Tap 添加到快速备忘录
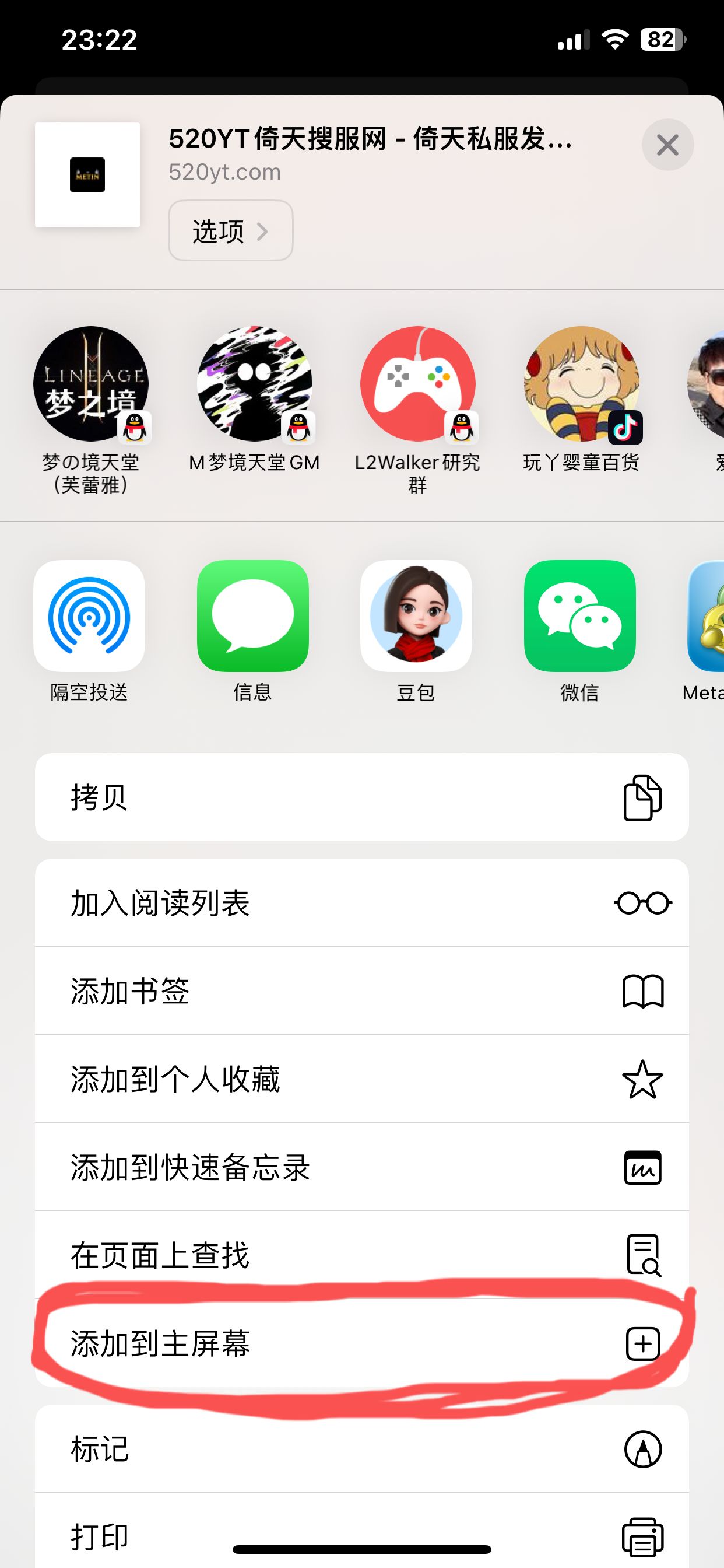The image size is (724, 1568). point(361,1167)
